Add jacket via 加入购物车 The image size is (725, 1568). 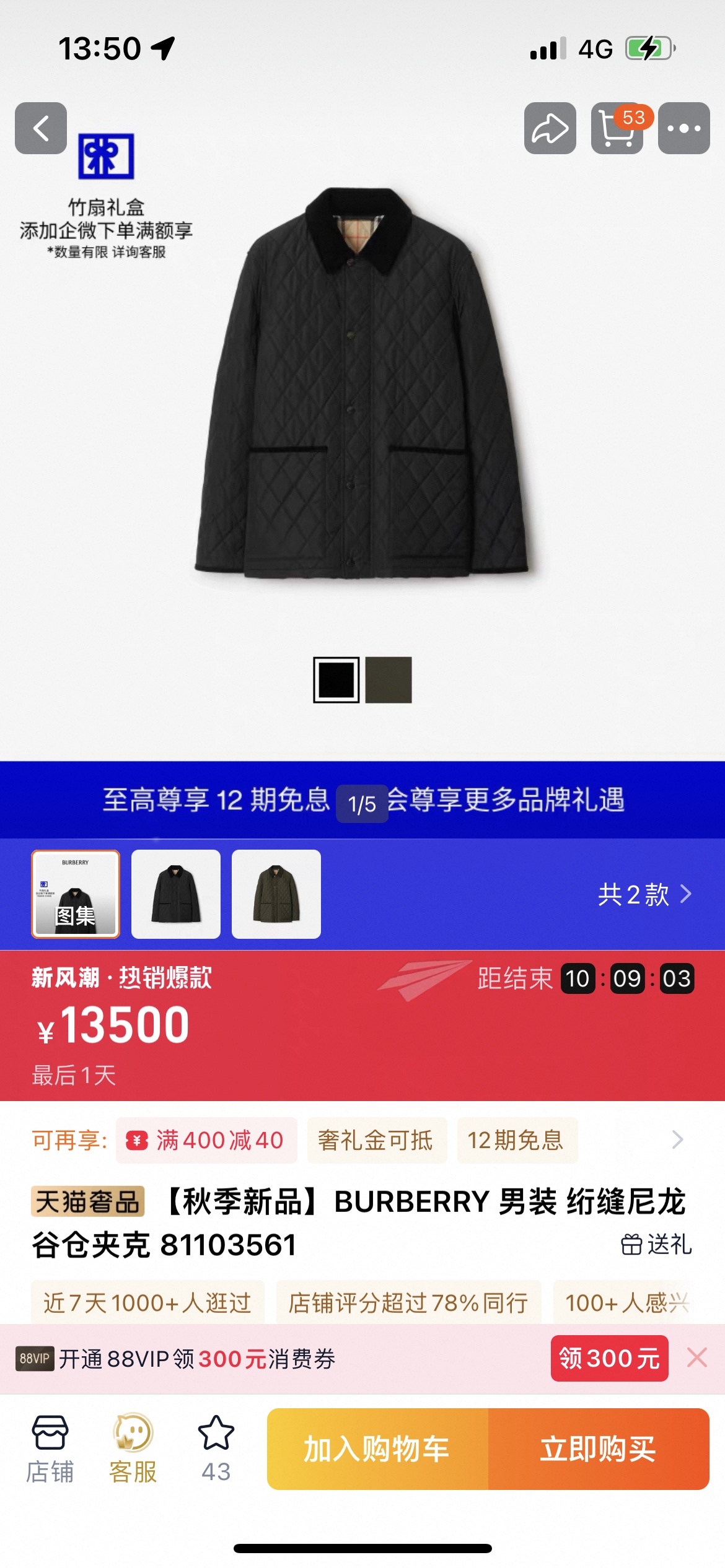tap(377, 1449)
